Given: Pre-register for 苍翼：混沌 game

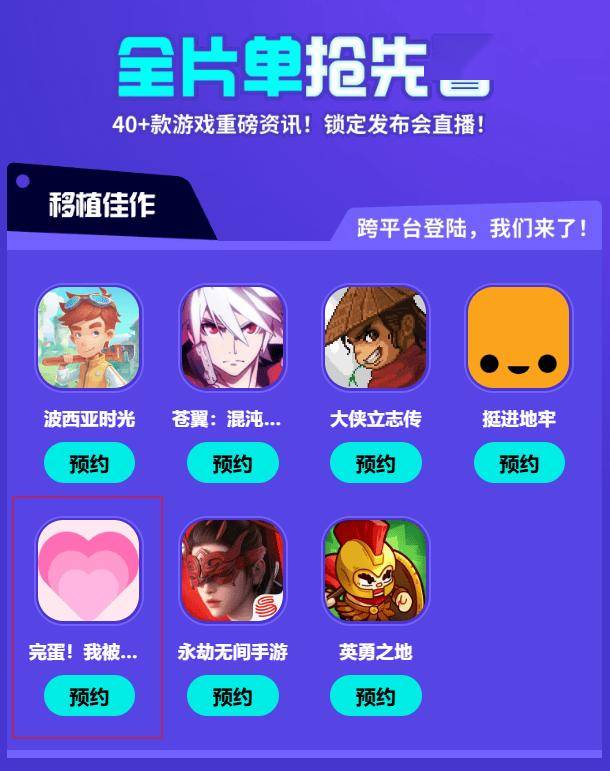Looking at the screenshot, I should click(232, 463).
